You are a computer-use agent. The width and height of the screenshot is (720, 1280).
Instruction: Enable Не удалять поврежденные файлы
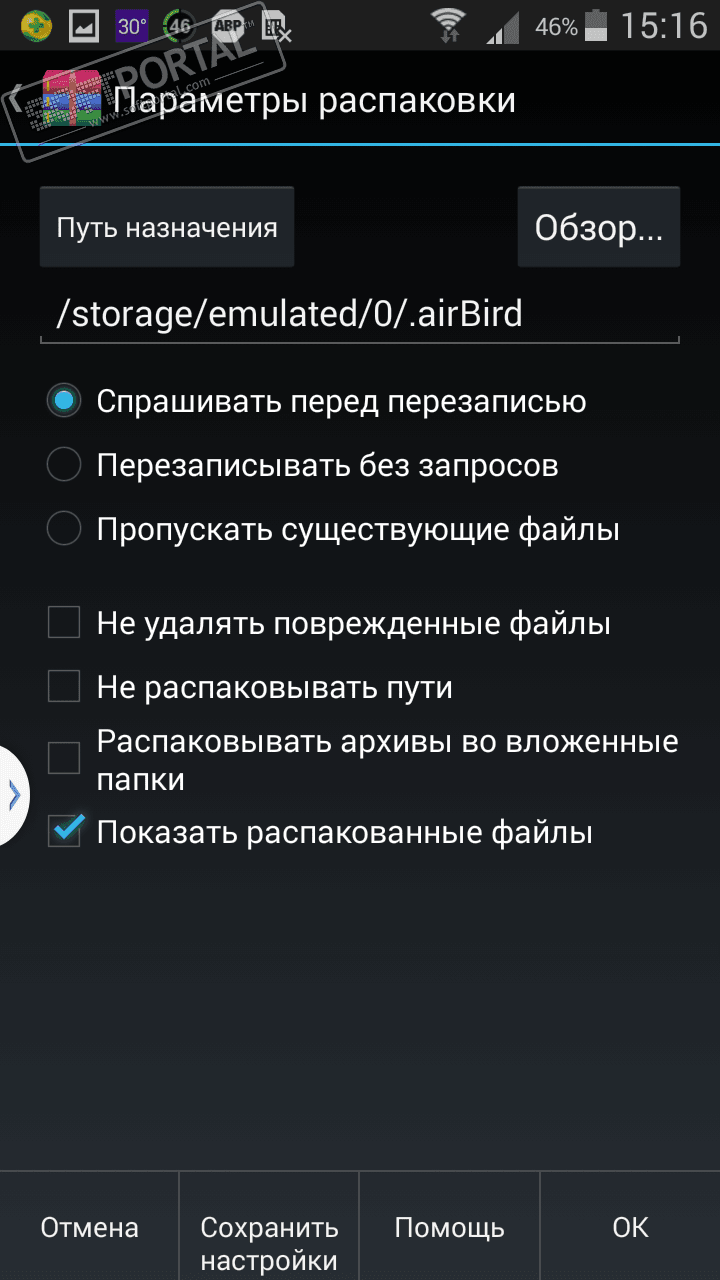(x=64, y=624)
